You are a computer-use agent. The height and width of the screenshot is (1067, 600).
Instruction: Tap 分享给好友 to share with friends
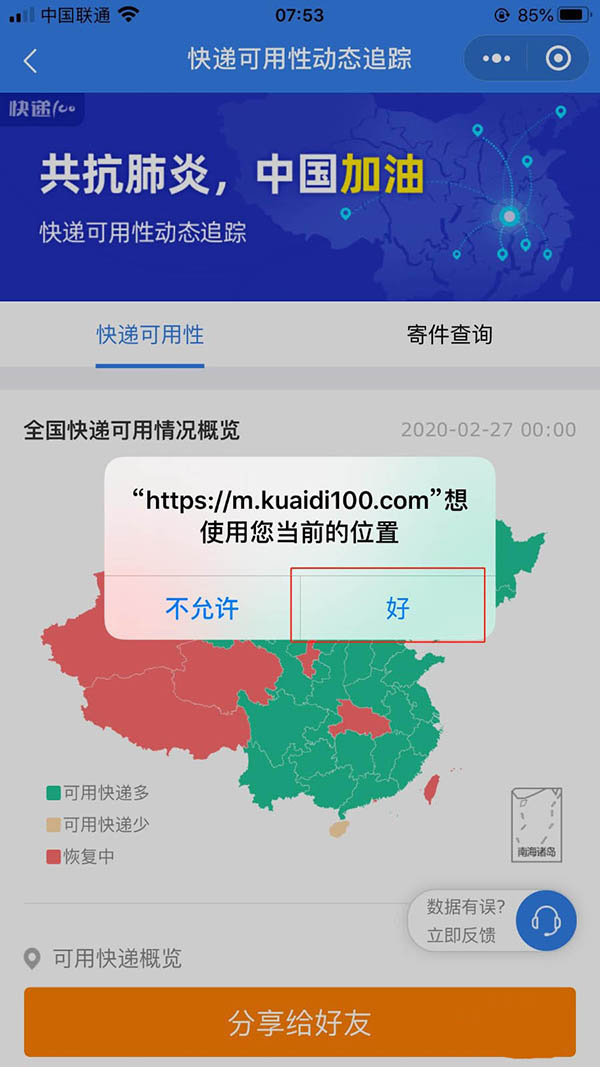click(300, 1022)
